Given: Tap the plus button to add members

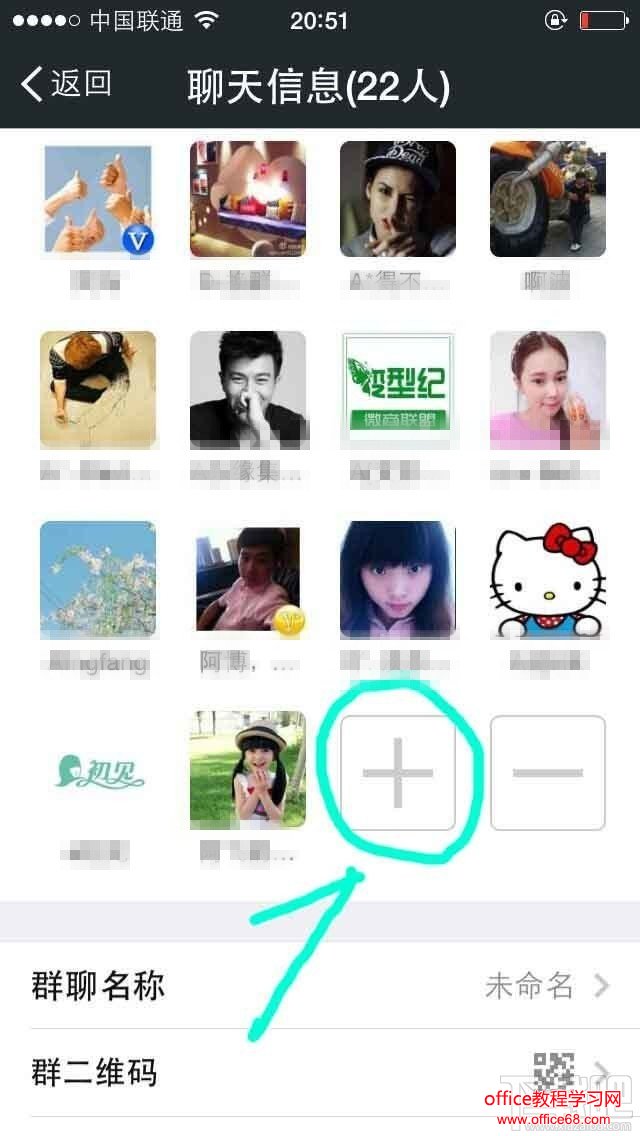Looking at the screenshot, I should (x=397, y=773).
